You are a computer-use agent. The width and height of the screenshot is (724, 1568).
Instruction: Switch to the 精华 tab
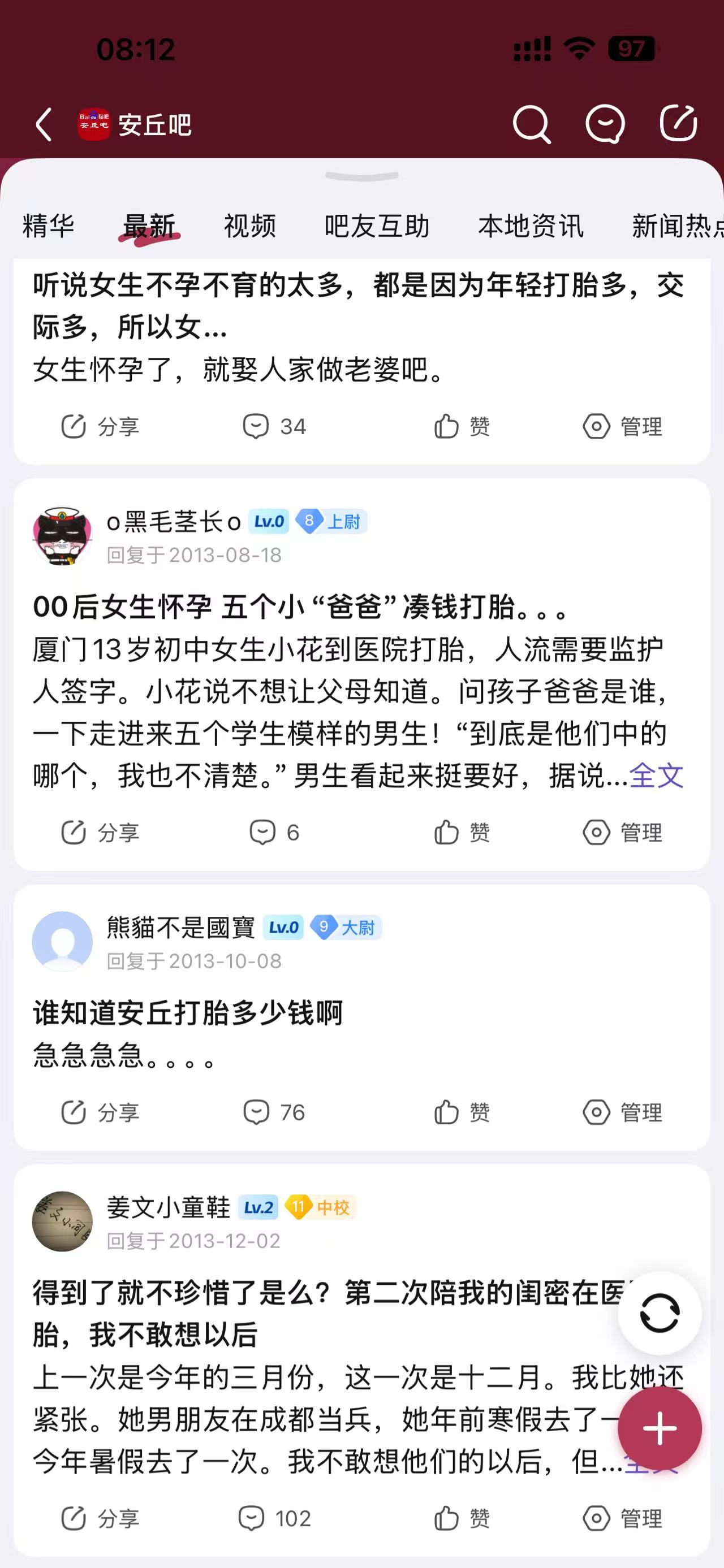click(48, 226)
